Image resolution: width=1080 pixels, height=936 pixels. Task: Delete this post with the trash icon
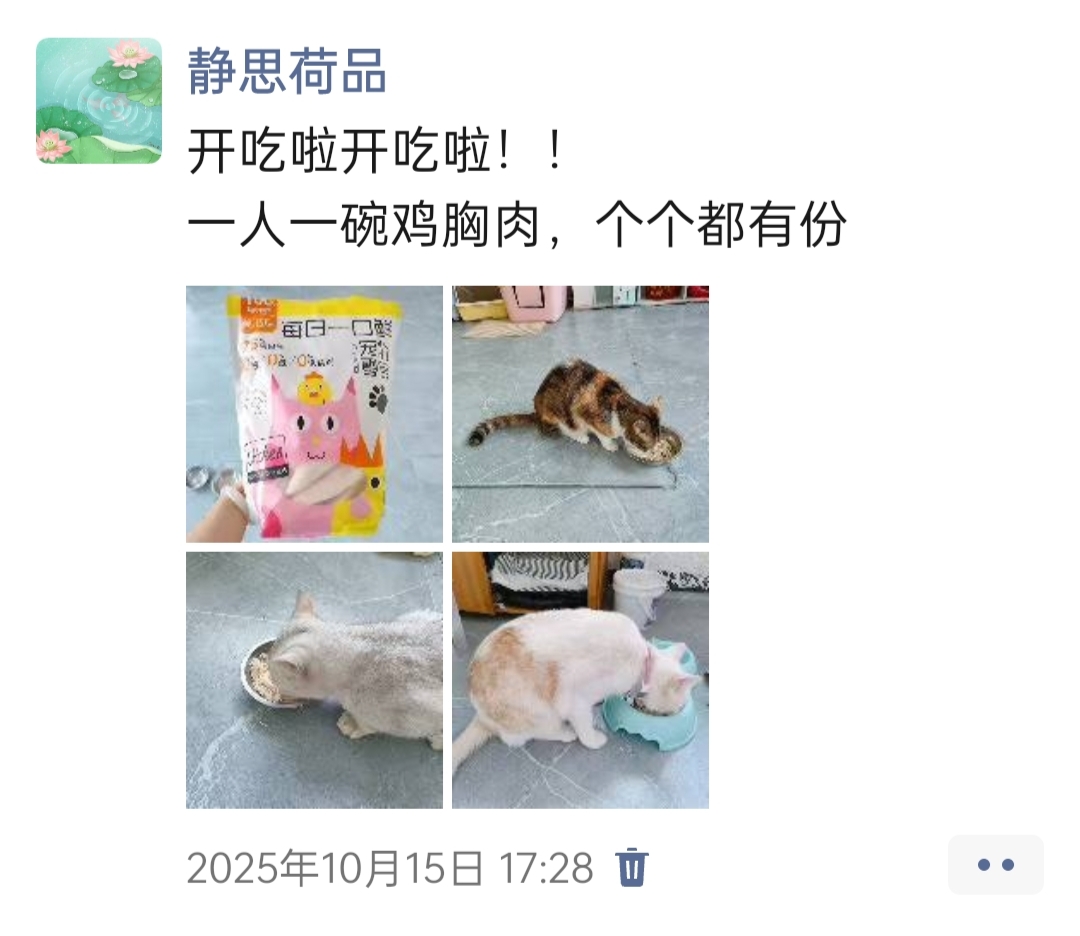632,867
